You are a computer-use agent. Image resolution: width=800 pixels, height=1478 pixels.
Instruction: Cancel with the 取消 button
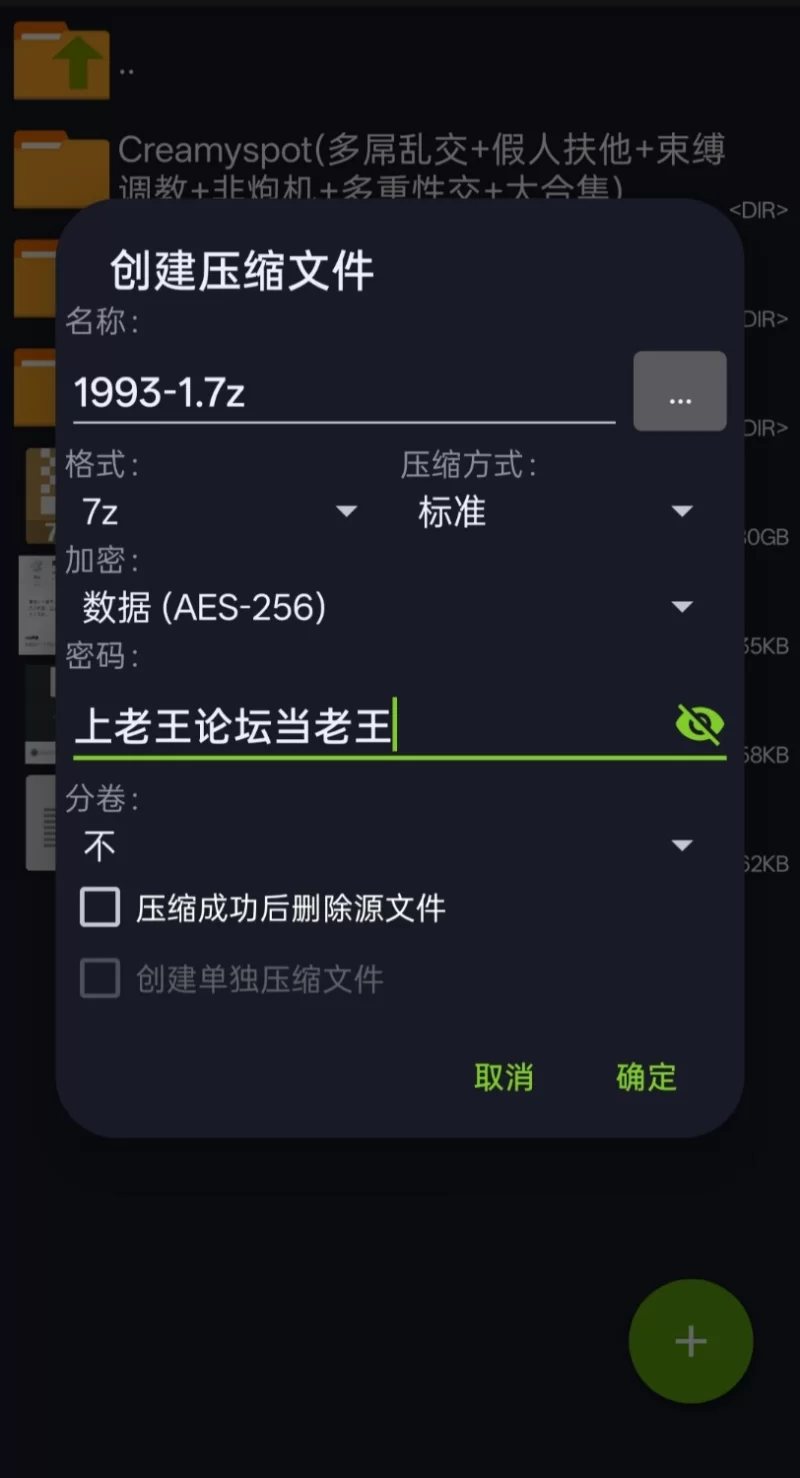(x=503, y=1077)
